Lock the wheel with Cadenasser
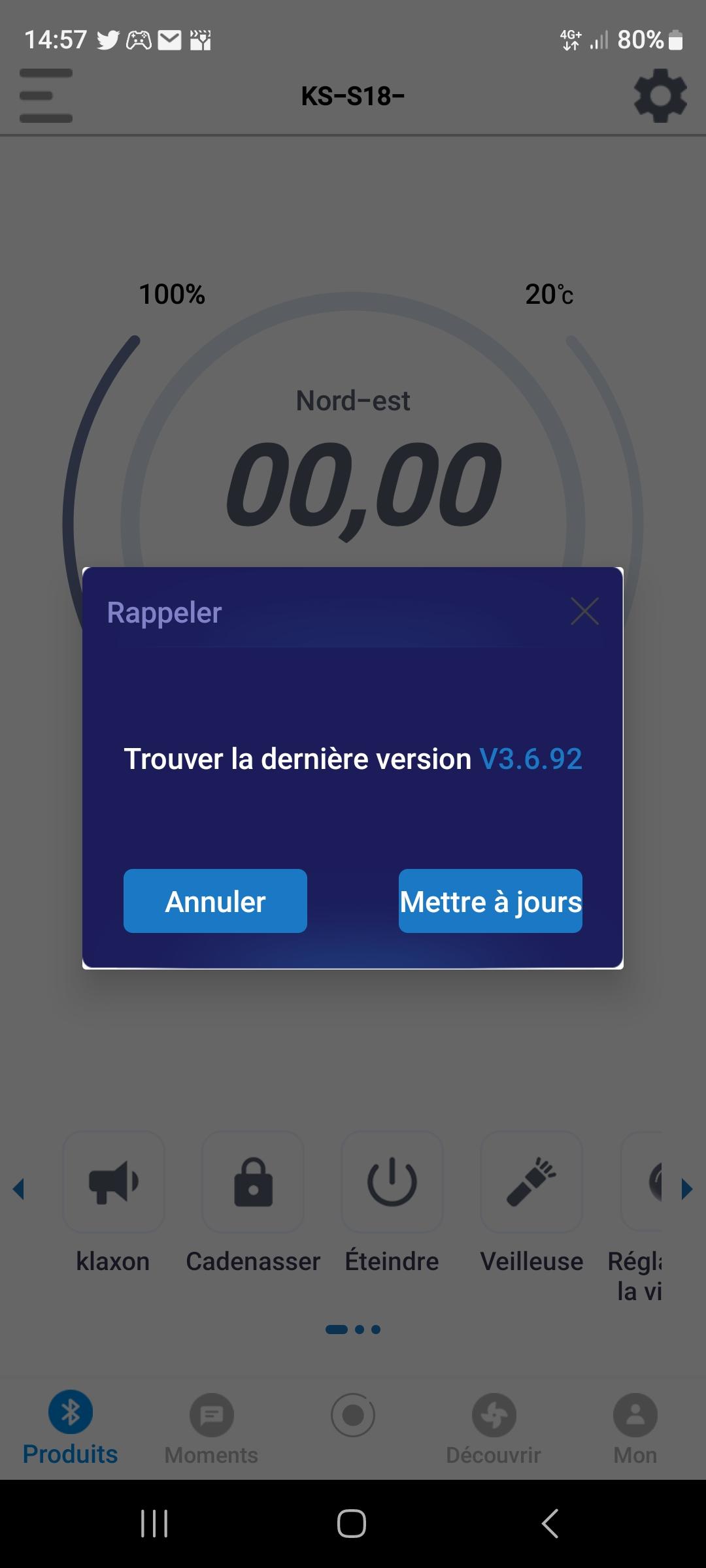The width and height of the screenshot is (706, 1568). (x=253, y=1182)
